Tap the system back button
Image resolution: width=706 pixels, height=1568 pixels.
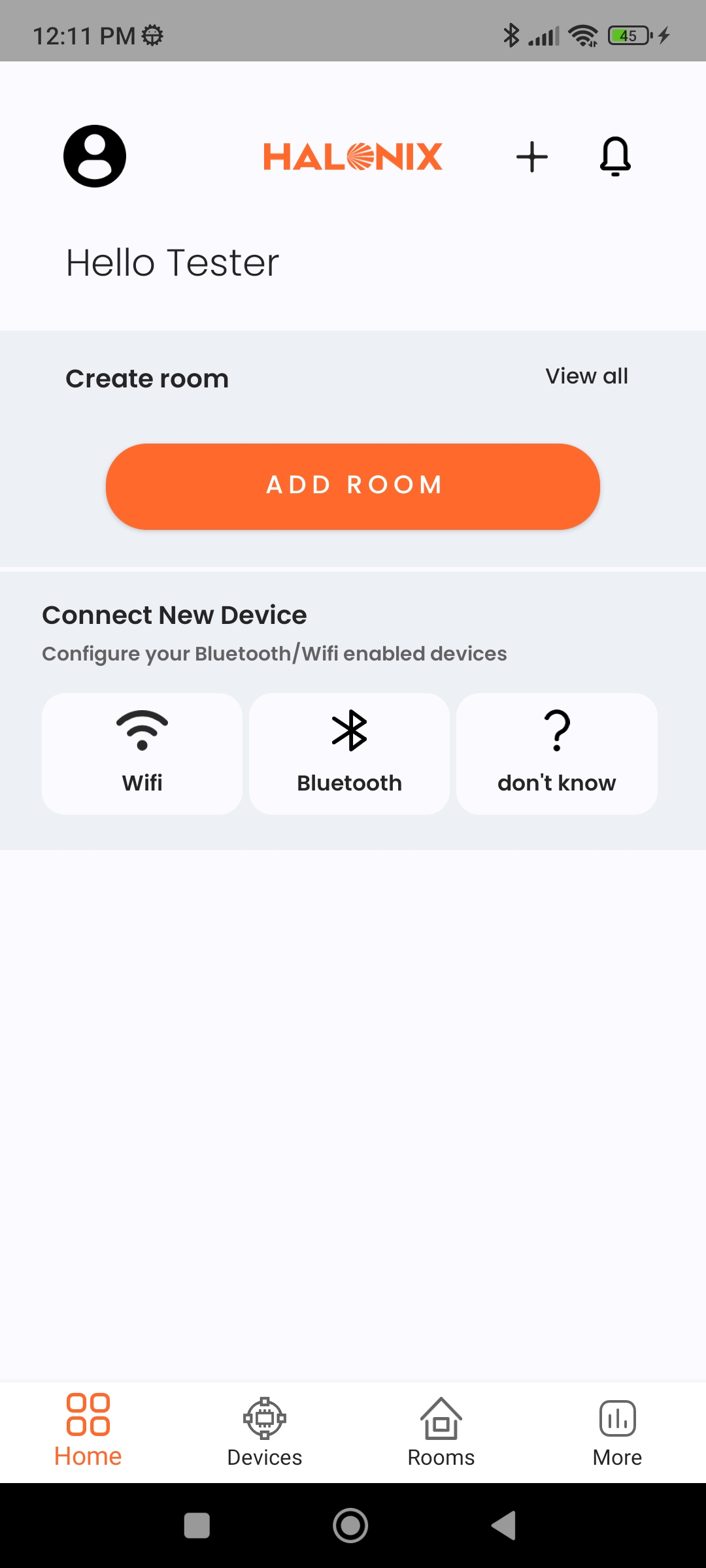point(504,1526)
